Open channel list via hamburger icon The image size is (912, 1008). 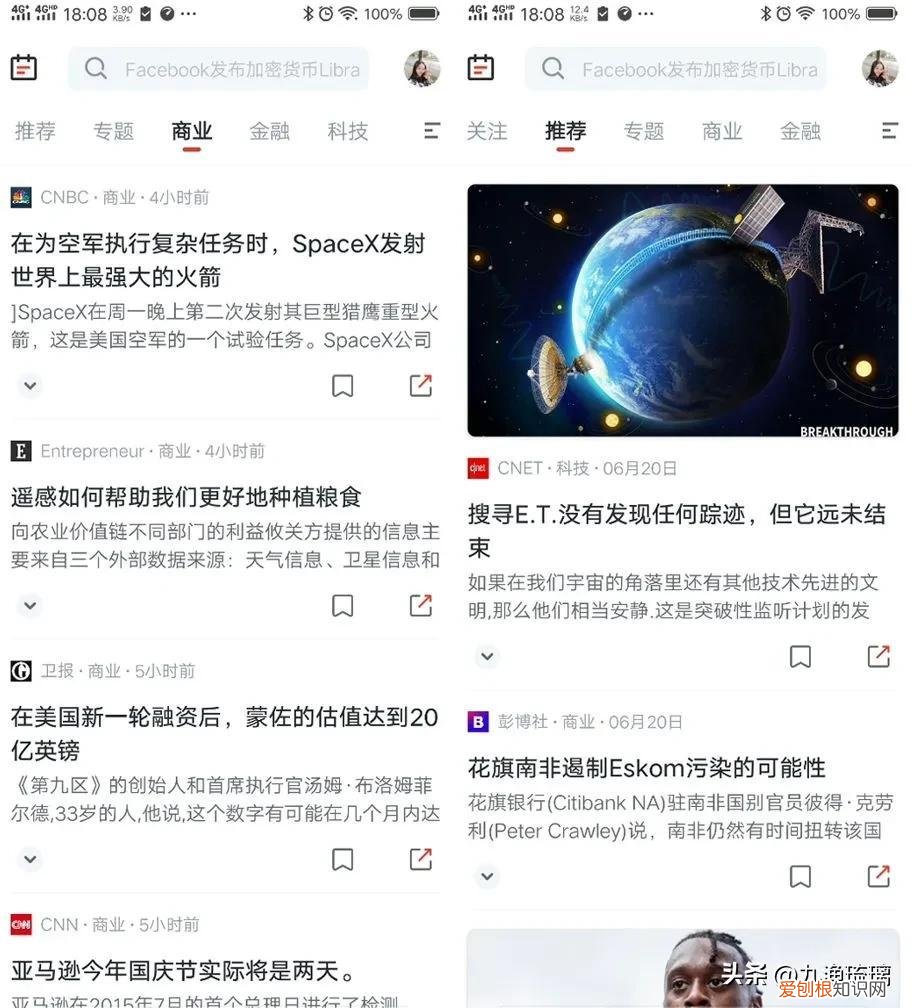pyautogui.click(x=430, y=130)
